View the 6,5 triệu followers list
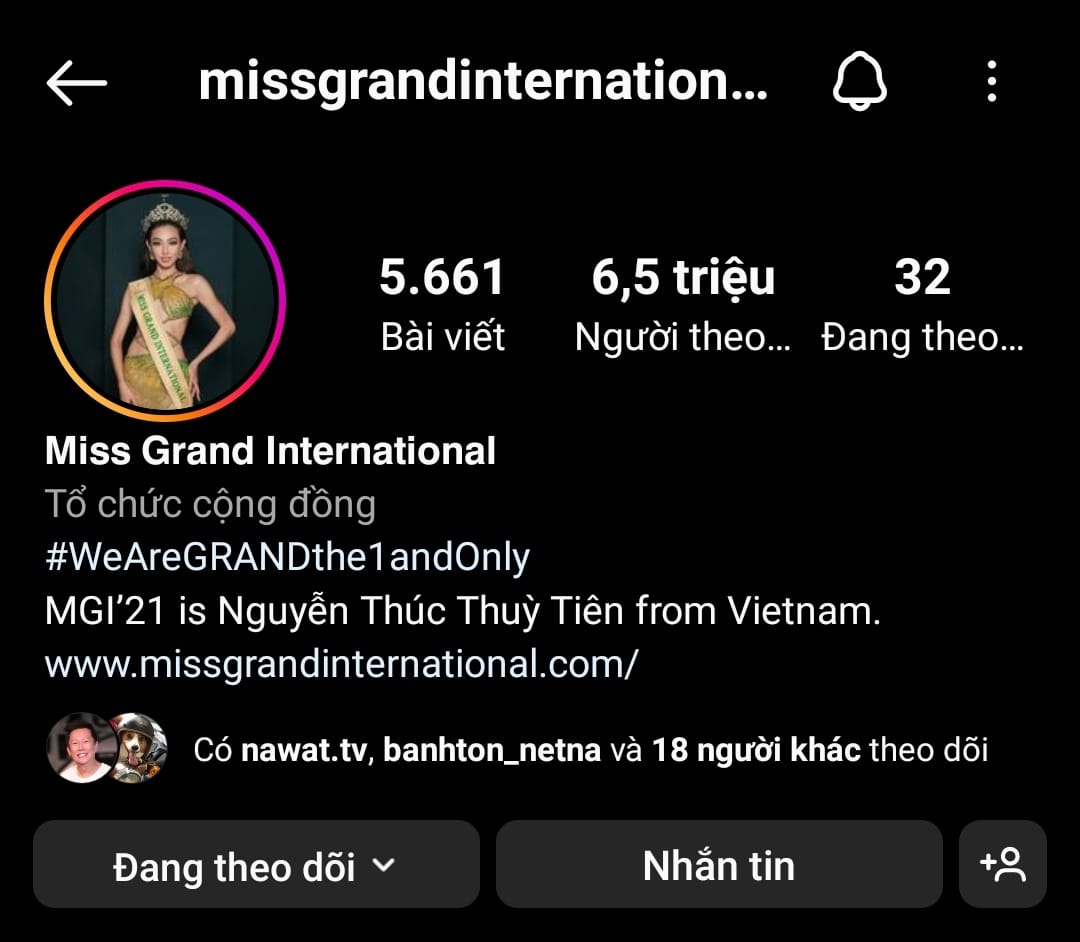Viewport: 1080px width, 942px height. [x=683, y=305]
